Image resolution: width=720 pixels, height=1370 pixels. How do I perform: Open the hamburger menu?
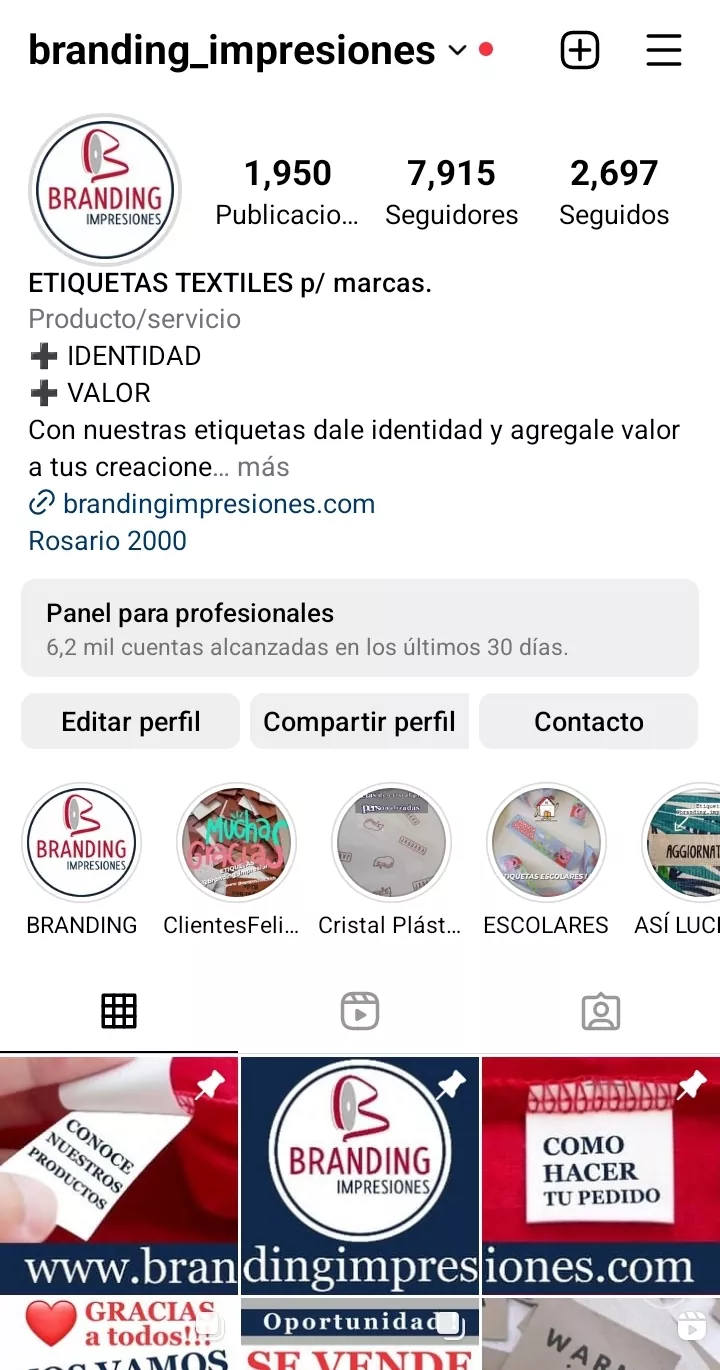[663, 49]
